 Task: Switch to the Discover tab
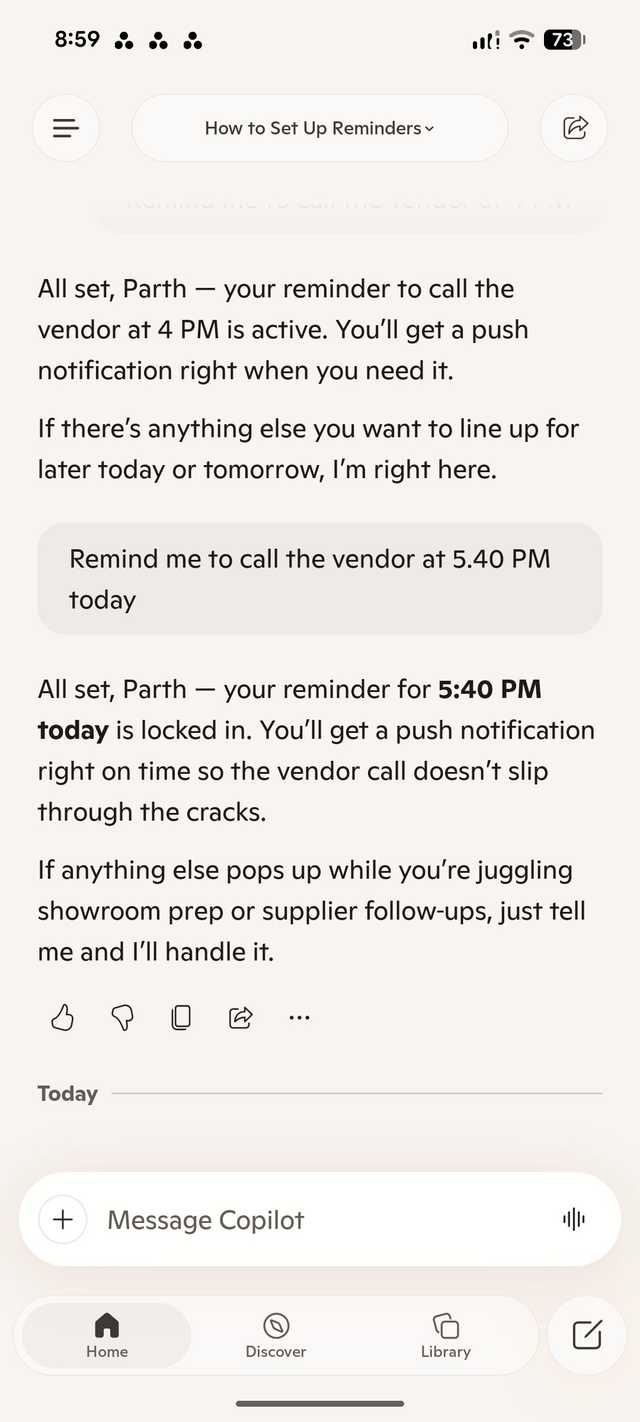point(276,1336)
